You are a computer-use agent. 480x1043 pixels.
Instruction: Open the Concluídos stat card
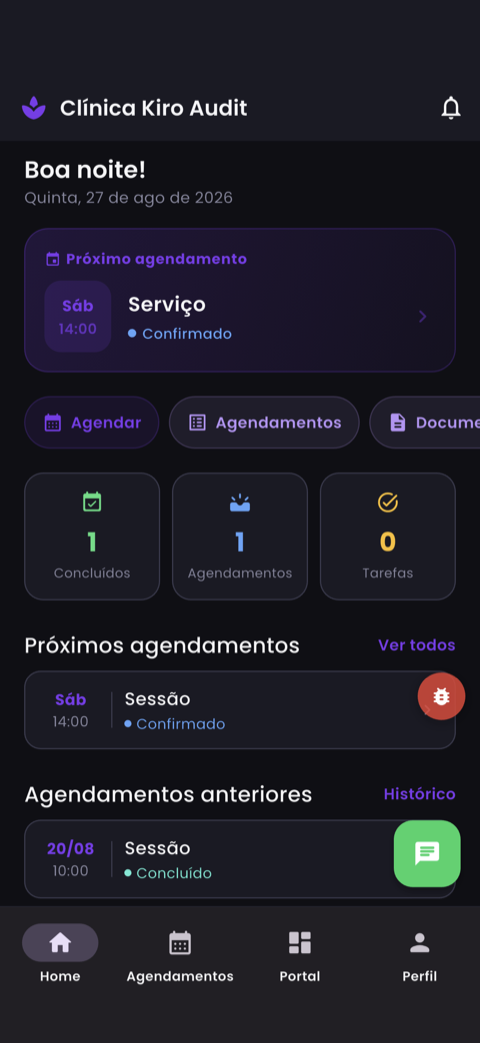coord(92,536)
